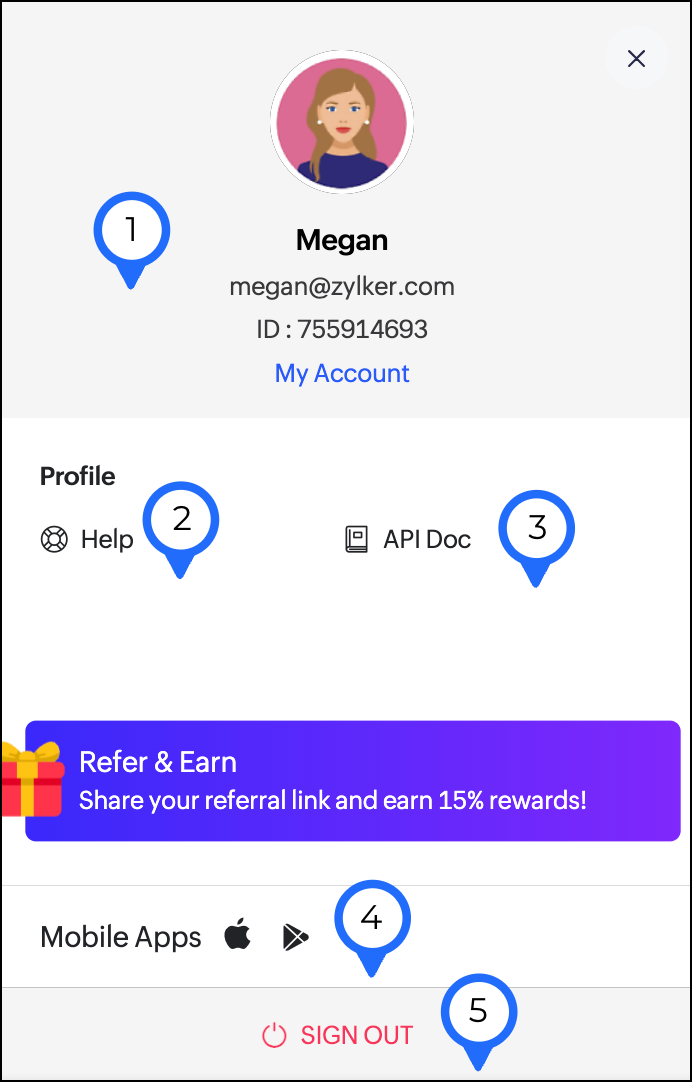Get the Android app via Google Play icon

(295, 937)
